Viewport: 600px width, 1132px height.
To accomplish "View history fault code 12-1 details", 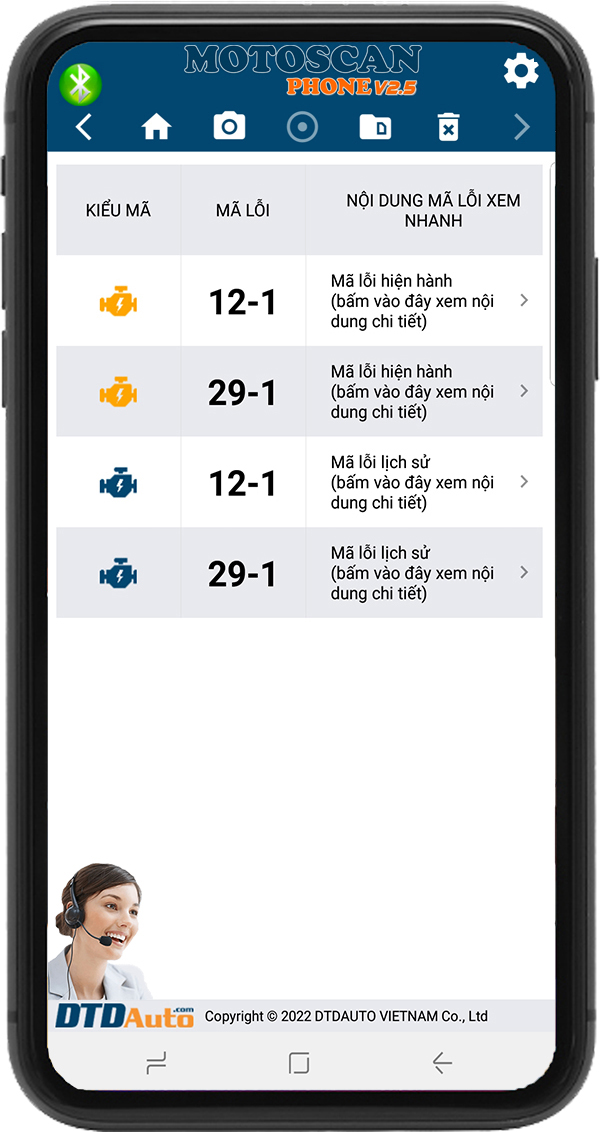I will [300, 482].
